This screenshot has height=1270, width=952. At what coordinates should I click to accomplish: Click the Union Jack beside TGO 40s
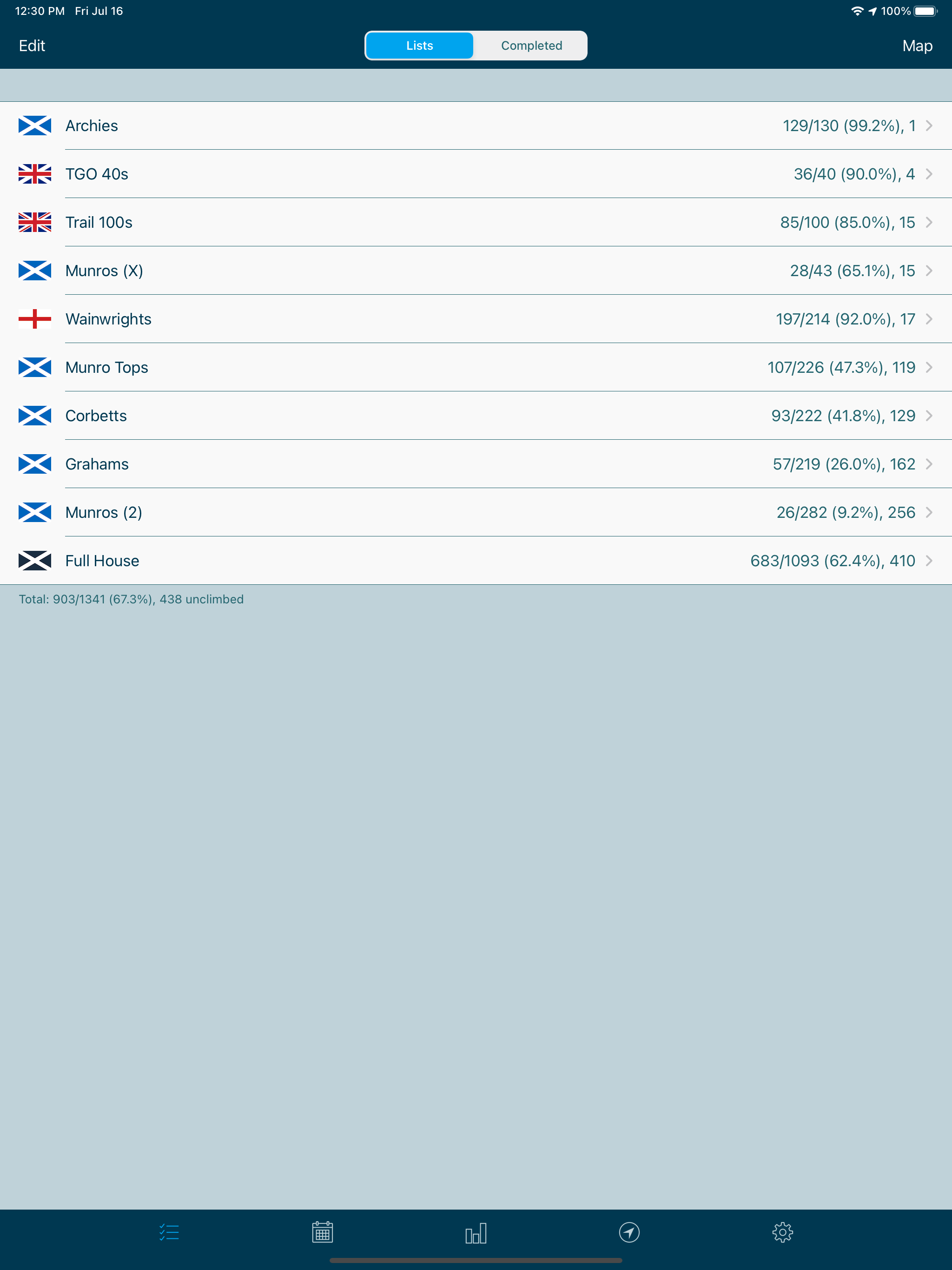coord(34,174)
